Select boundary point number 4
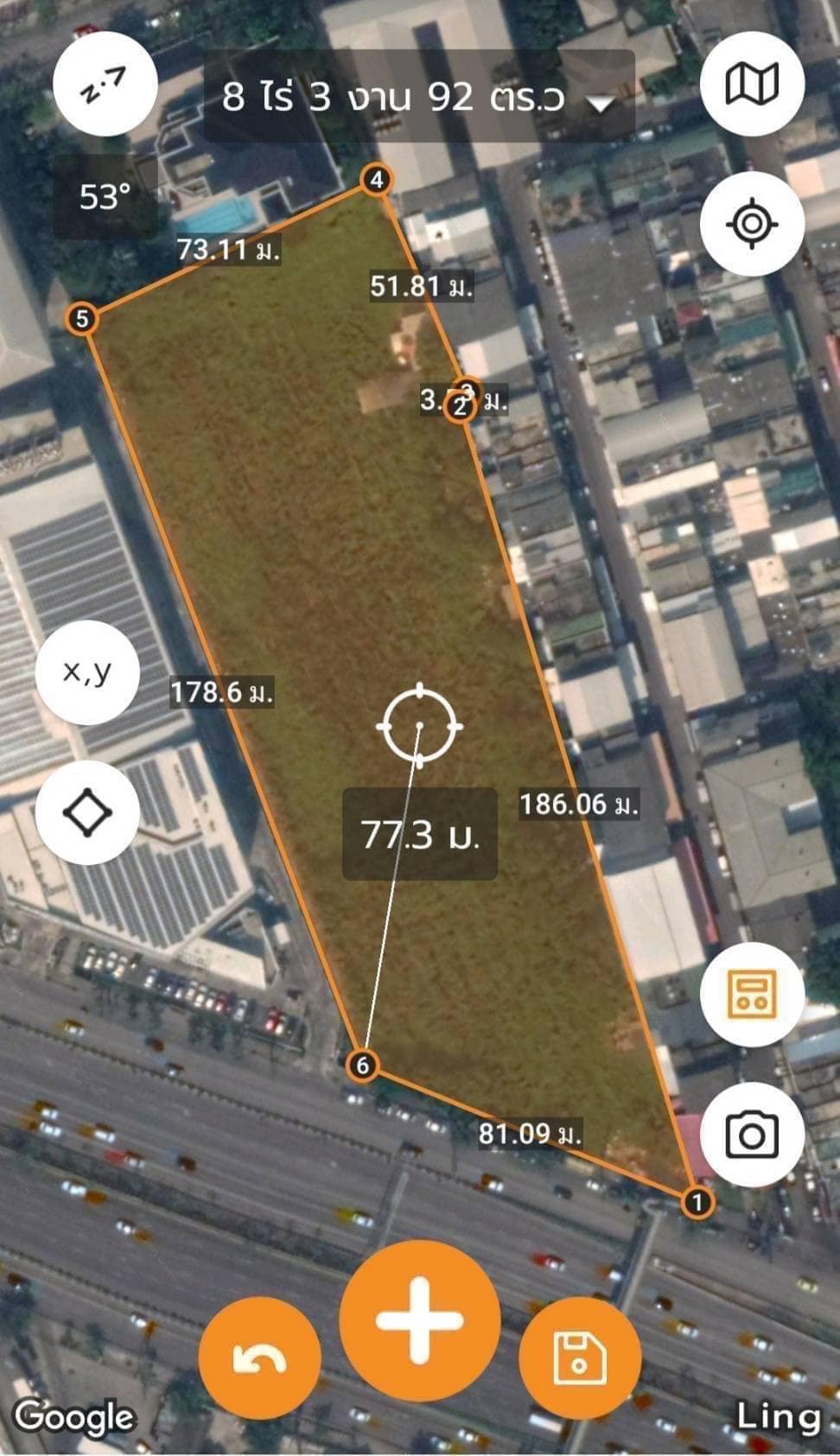The image size is (840, 1456). (x=375, y=180)
